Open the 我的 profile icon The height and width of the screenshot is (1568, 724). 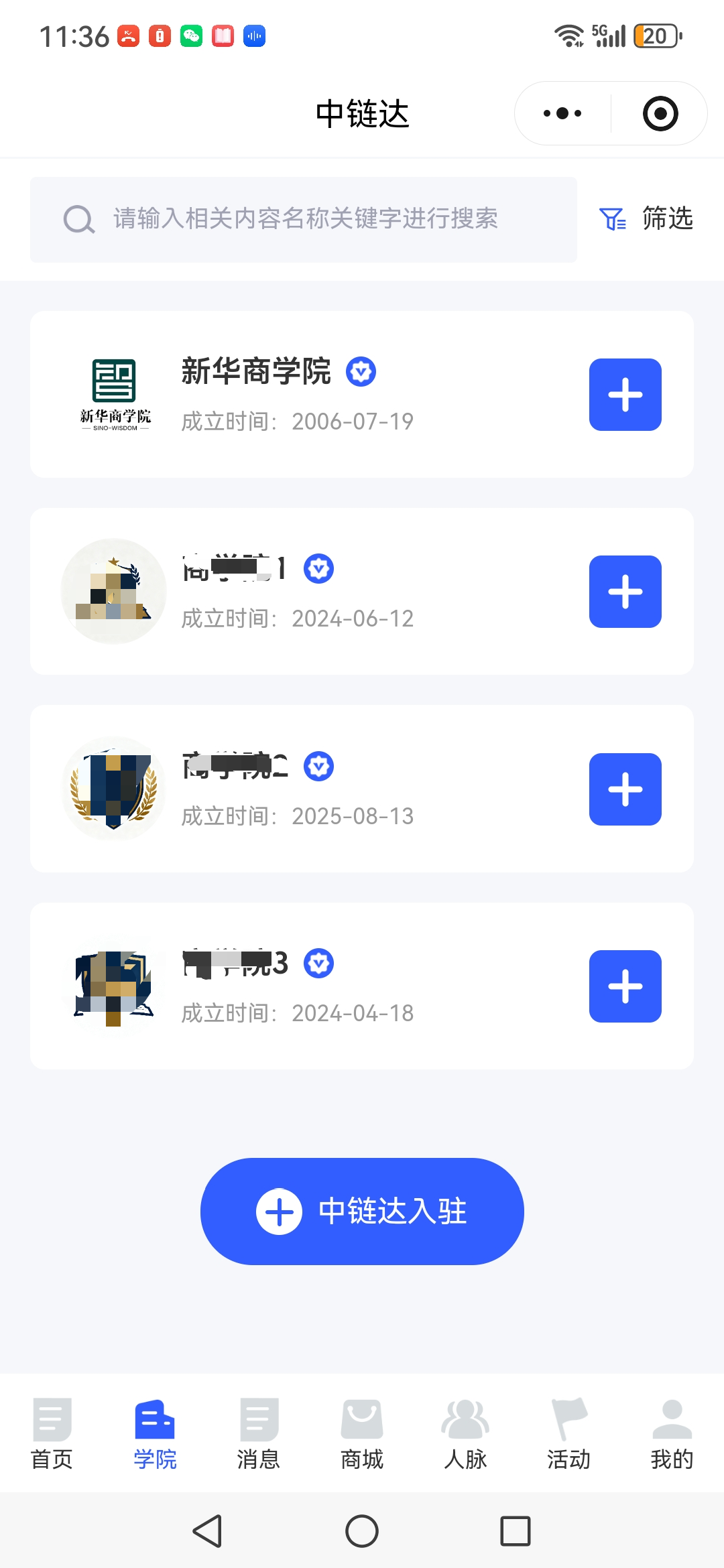point(671,1419)
